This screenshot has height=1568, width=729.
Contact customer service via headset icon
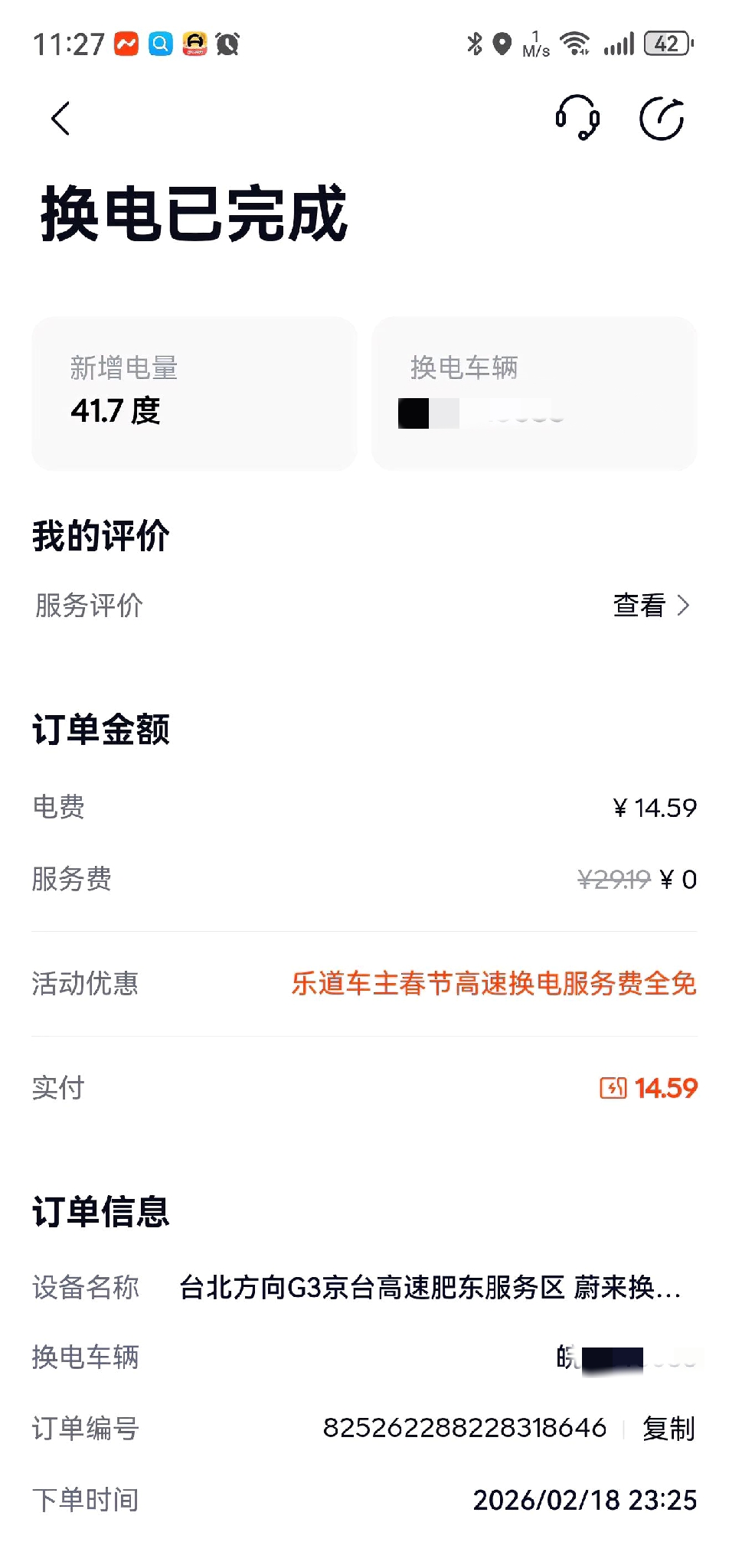577,118
